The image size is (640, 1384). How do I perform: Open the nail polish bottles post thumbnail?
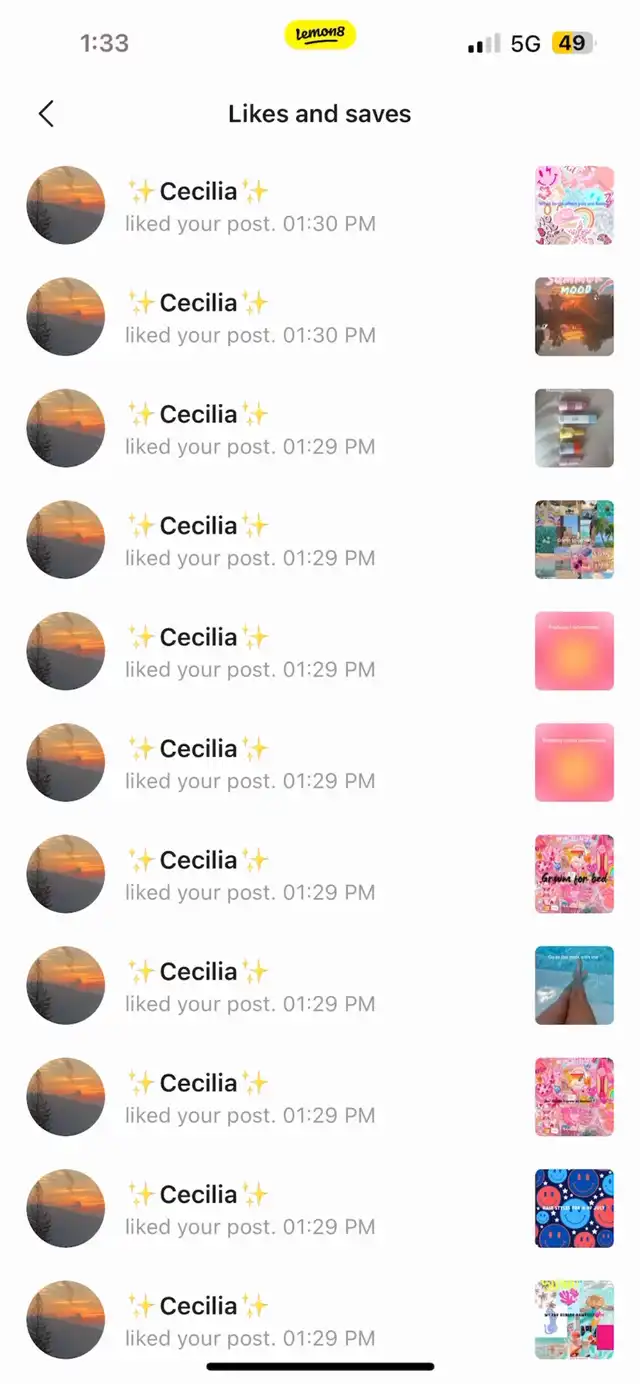[575, 428]
